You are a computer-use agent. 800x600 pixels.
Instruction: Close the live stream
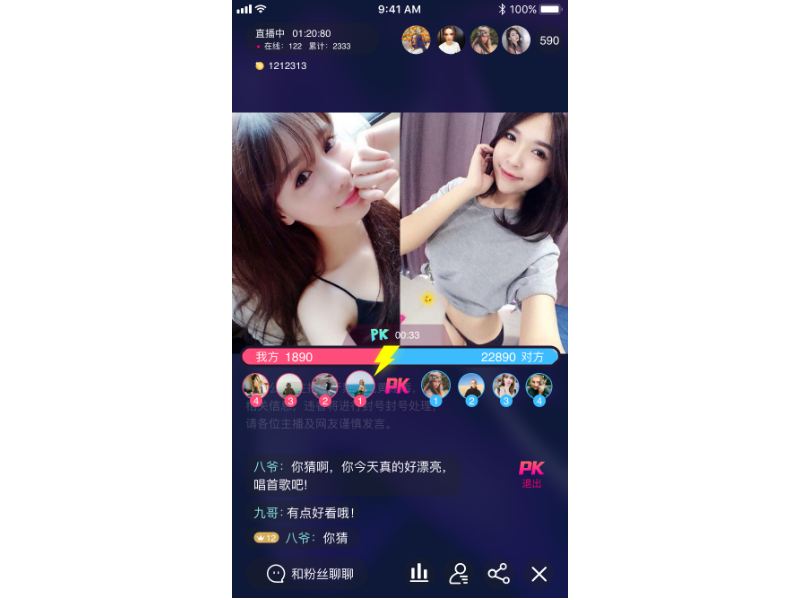pyautogui.click(x=539, y=573)
